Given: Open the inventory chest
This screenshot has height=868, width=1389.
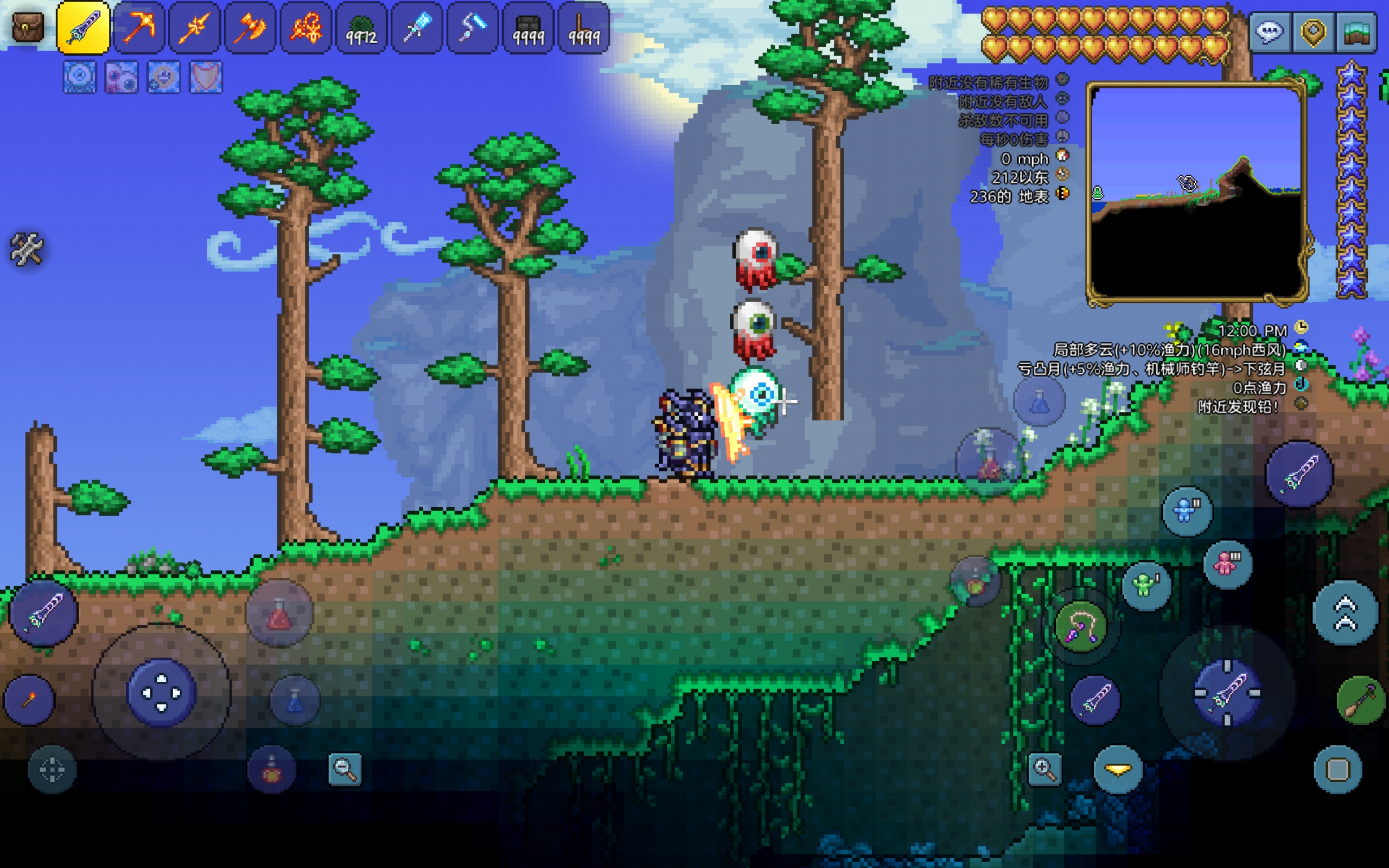Looking at the screenshot, I should pos(28,27).
